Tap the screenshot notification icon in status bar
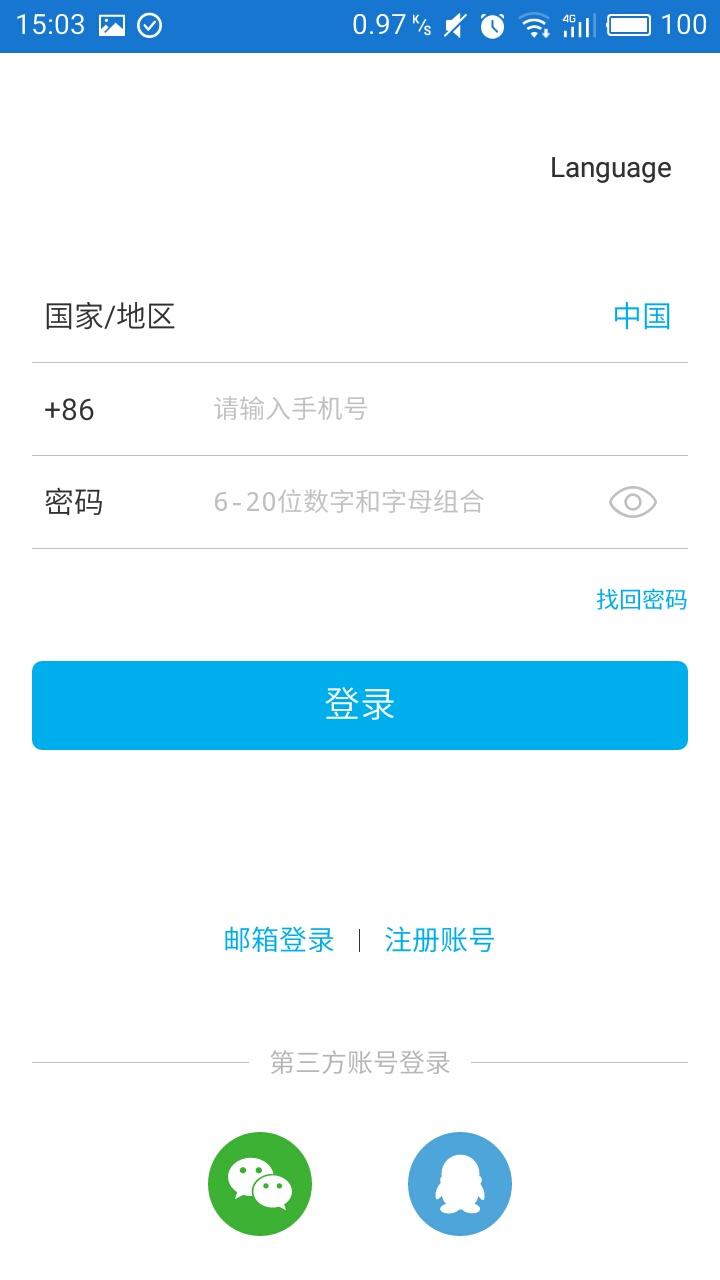Image resolution: width=720 pixels, height=1280 pixels. tap(113, 25)
